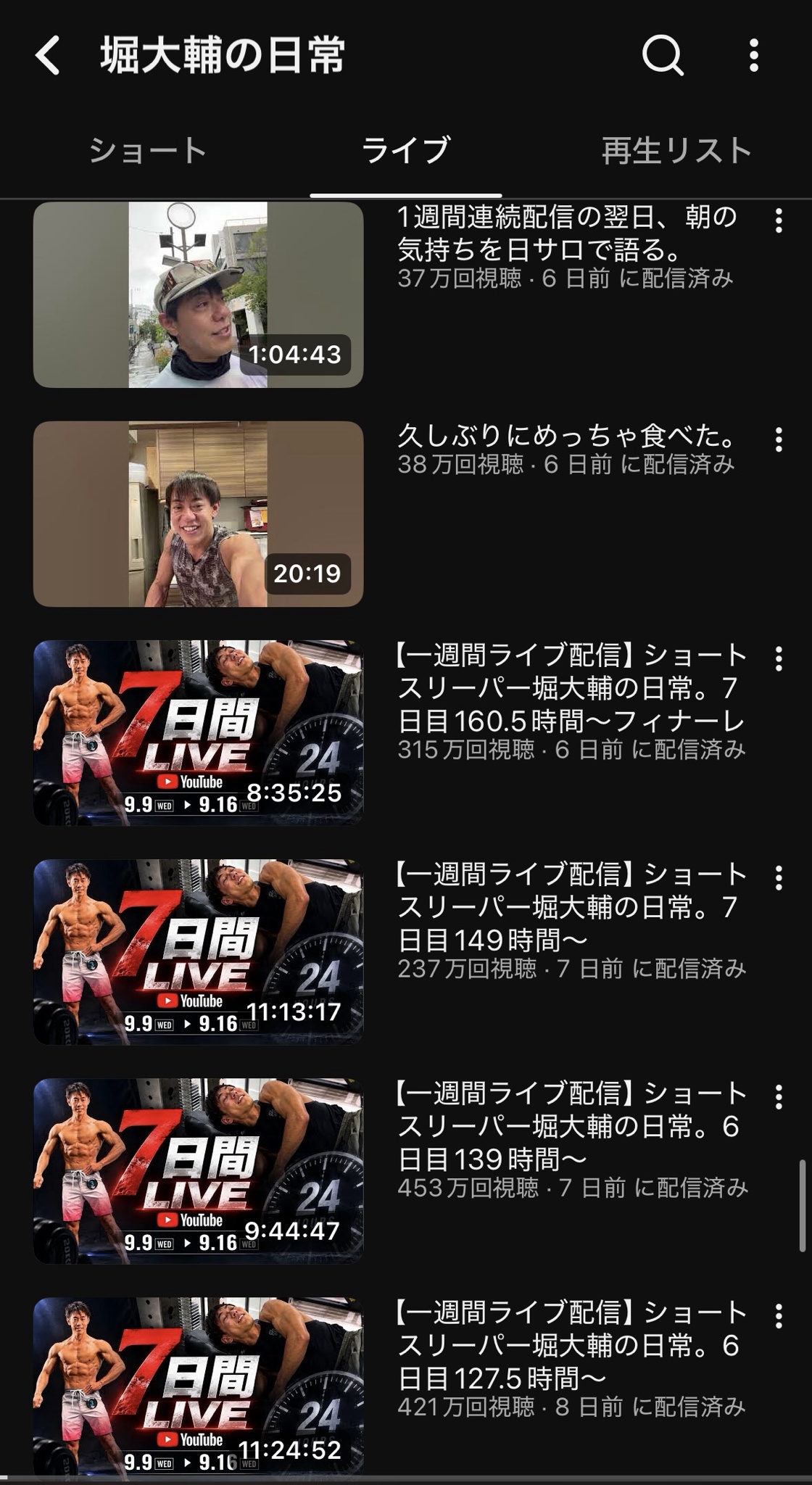Switch to the ショート tab
Screen dimensions: 812x1485
click(147, 151)
